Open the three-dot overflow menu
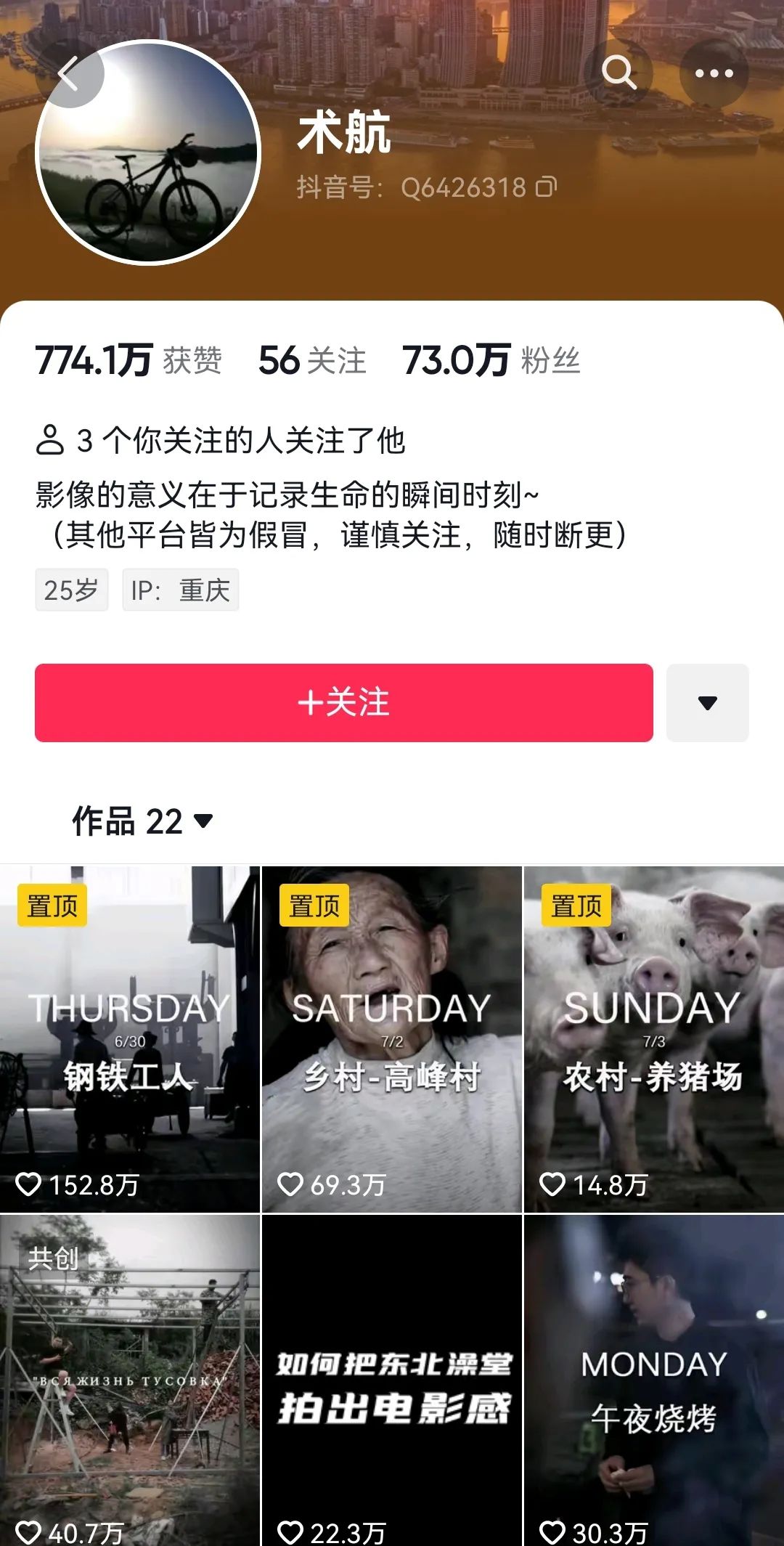Viewport: 784px width, 1546px height. point(714,73)
